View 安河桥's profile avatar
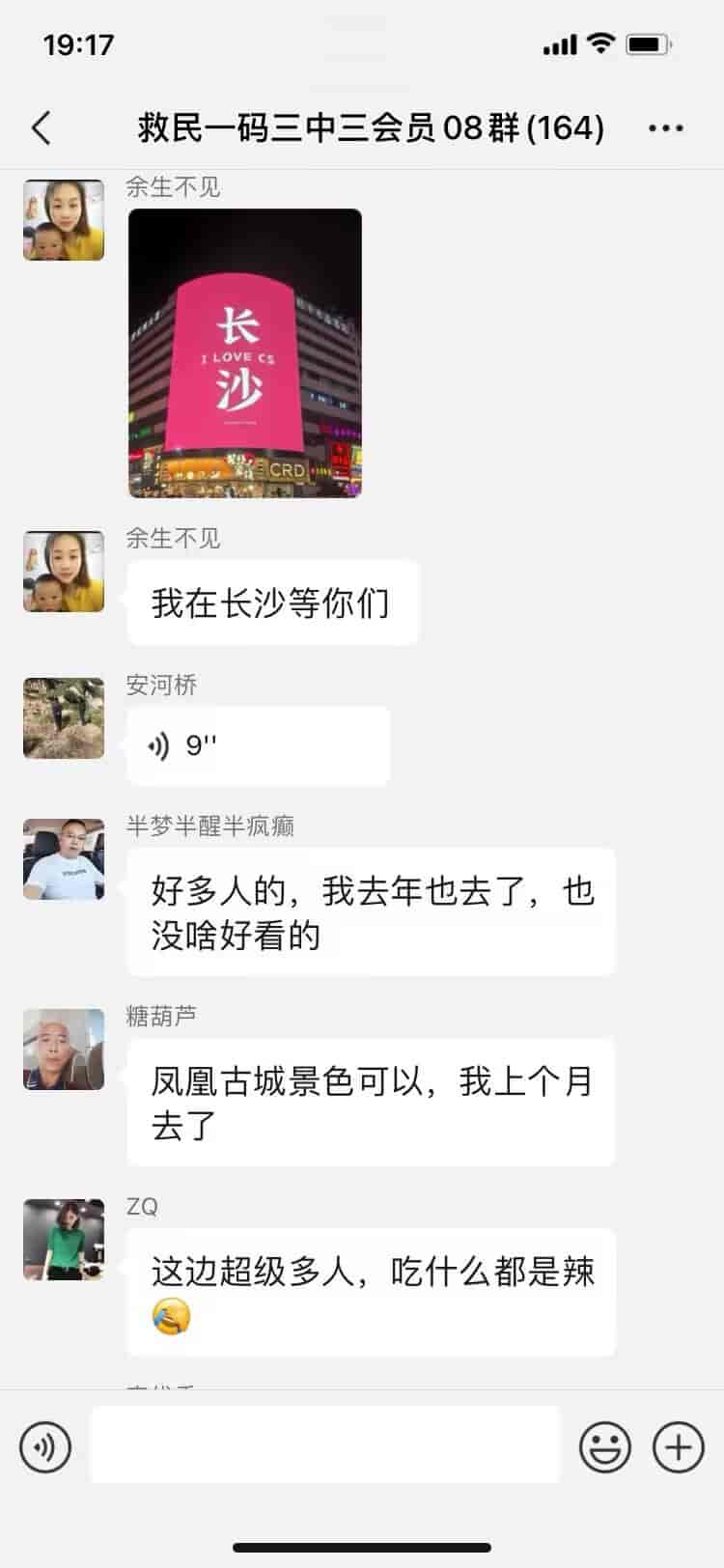The height and width of the screenshot is (1568, 724). coord(64,717)
